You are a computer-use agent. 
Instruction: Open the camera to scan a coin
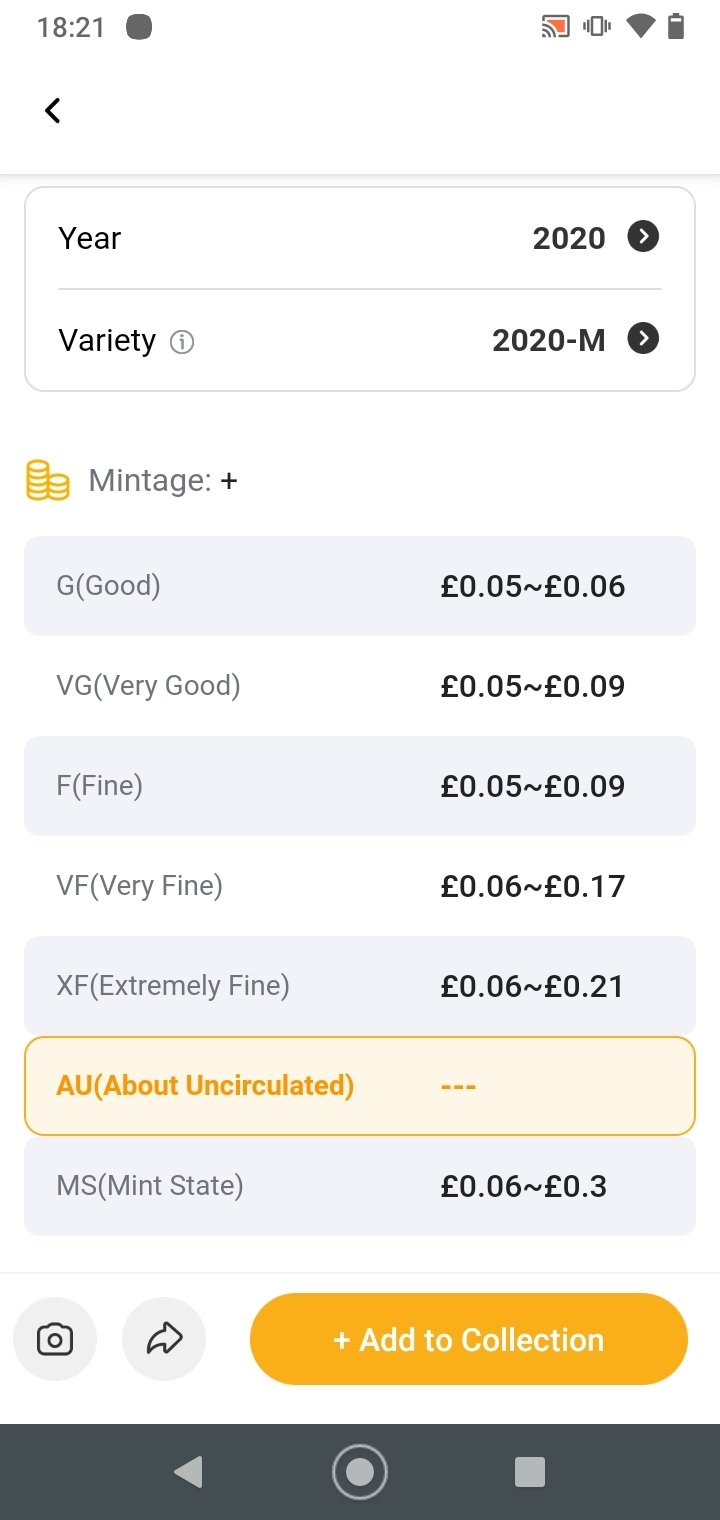click(x=55, y=1339)
